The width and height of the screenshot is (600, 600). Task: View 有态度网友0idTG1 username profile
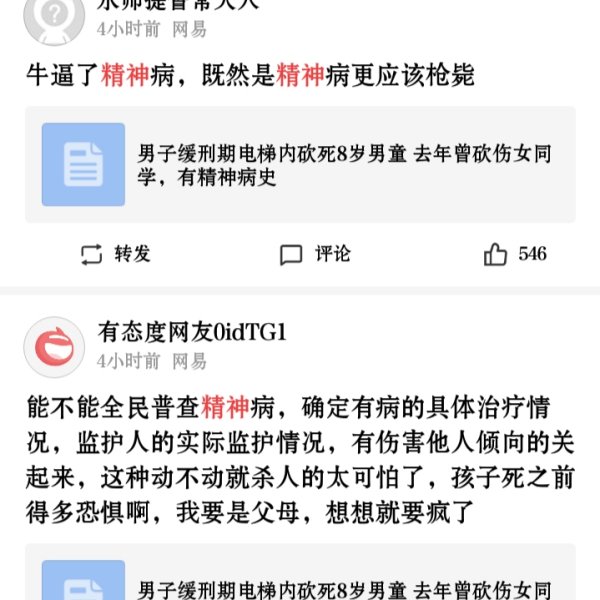click(x=192, y=333)
